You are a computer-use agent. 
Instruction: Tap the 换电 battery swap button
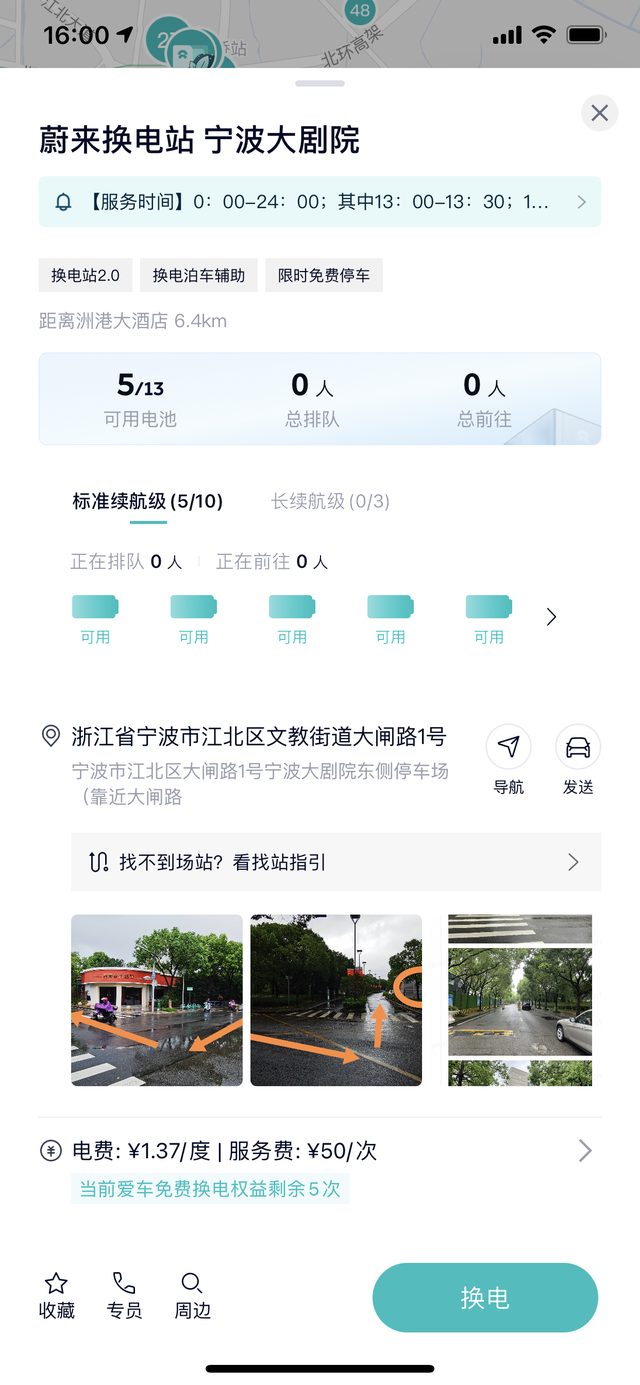[x=485, y=1298]
